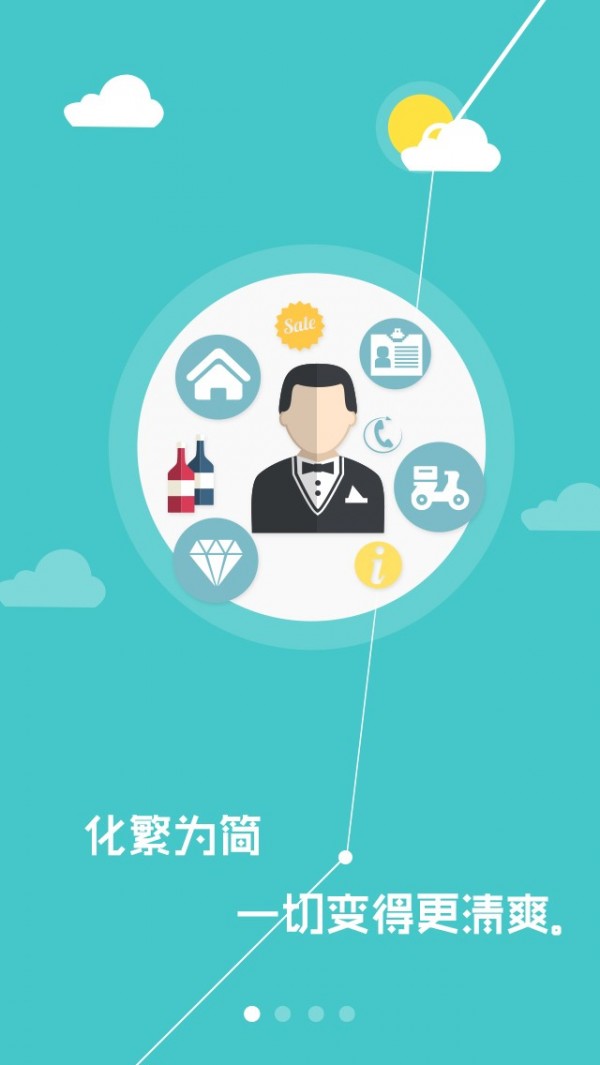This screenshot has height=1065, width=600.
Task: Jump to the second onboarding page dot
Action: (x=283, y=1014)
